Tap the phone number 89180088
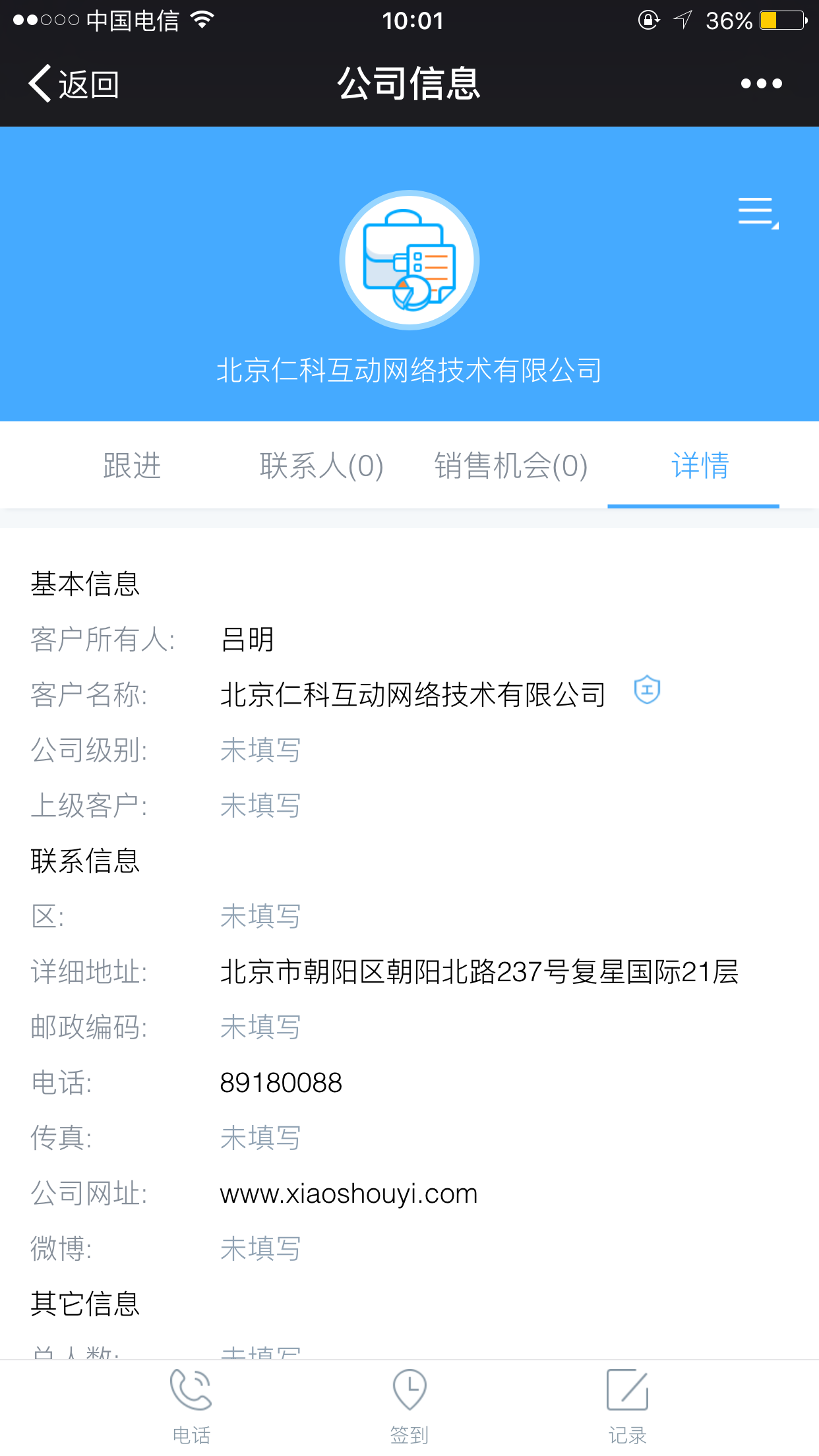Viewport: 819px width, 1456px height. point(281,1083)
